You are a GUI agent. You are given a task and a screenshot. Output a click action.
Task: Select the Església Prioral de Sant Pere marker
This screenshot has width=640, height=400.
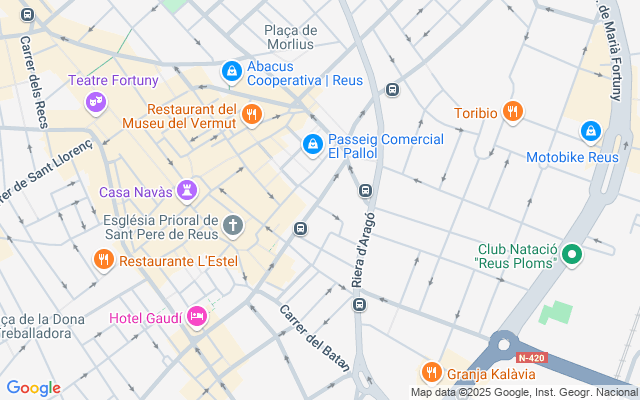point(233,225)
